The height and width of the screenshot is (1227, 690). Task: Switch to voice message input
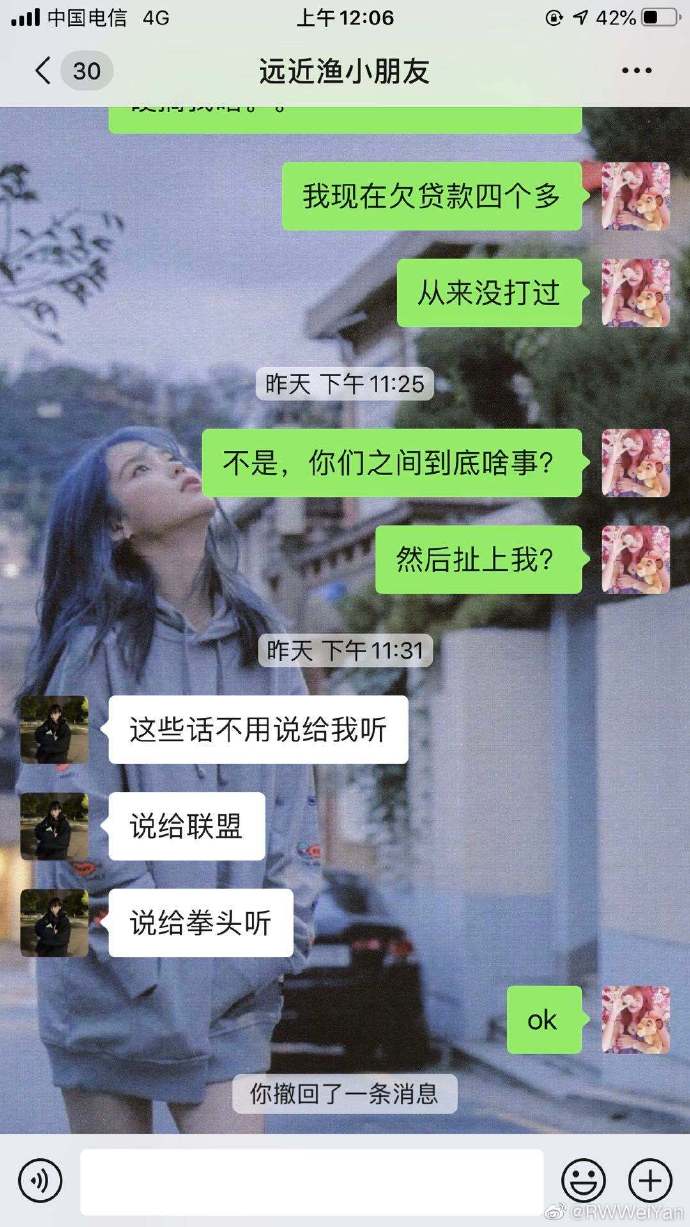(x=40, y=1181)
